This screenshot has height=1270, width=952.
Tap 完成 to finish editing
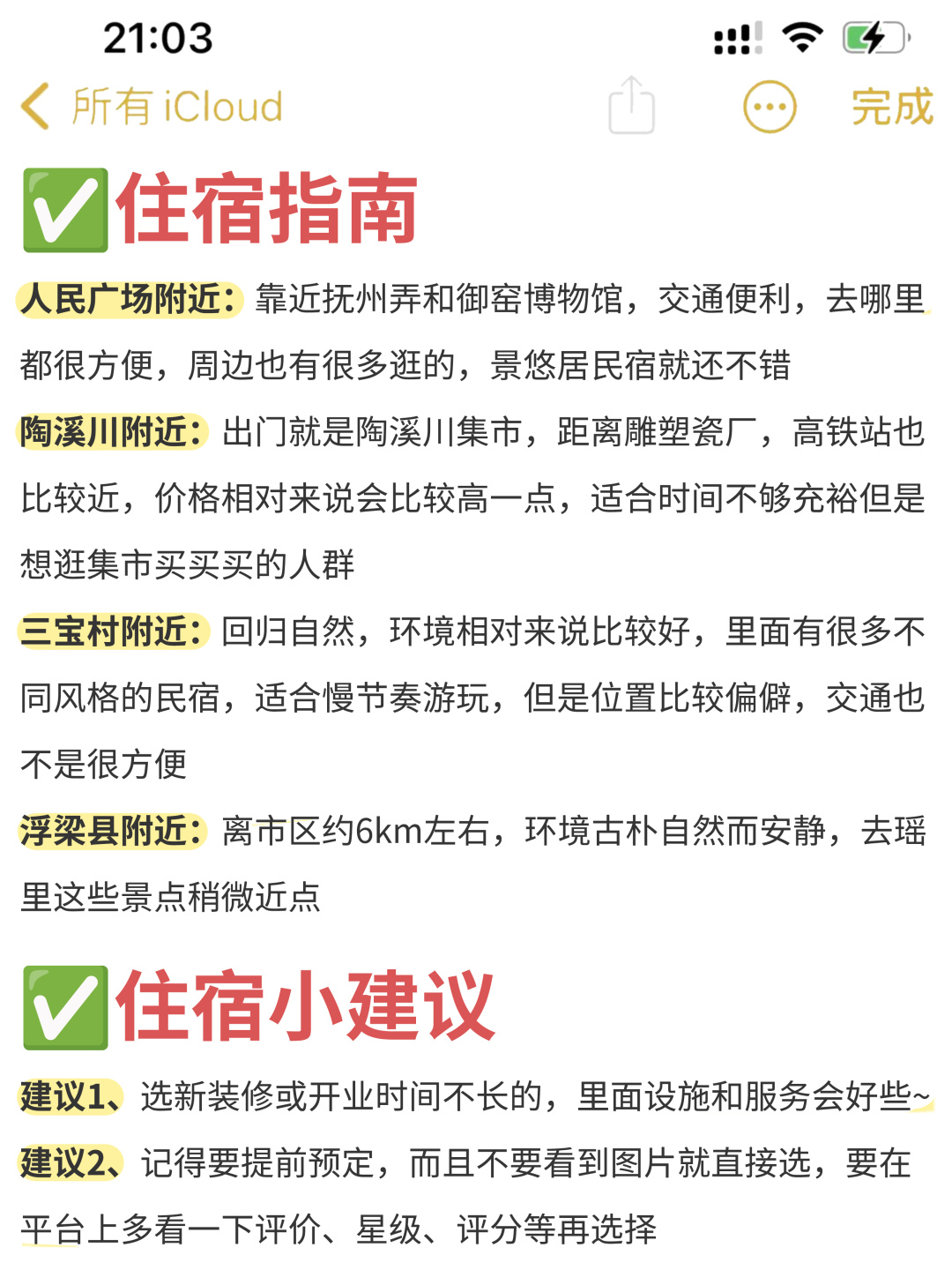pyautogui.click(x=891, y=108)
